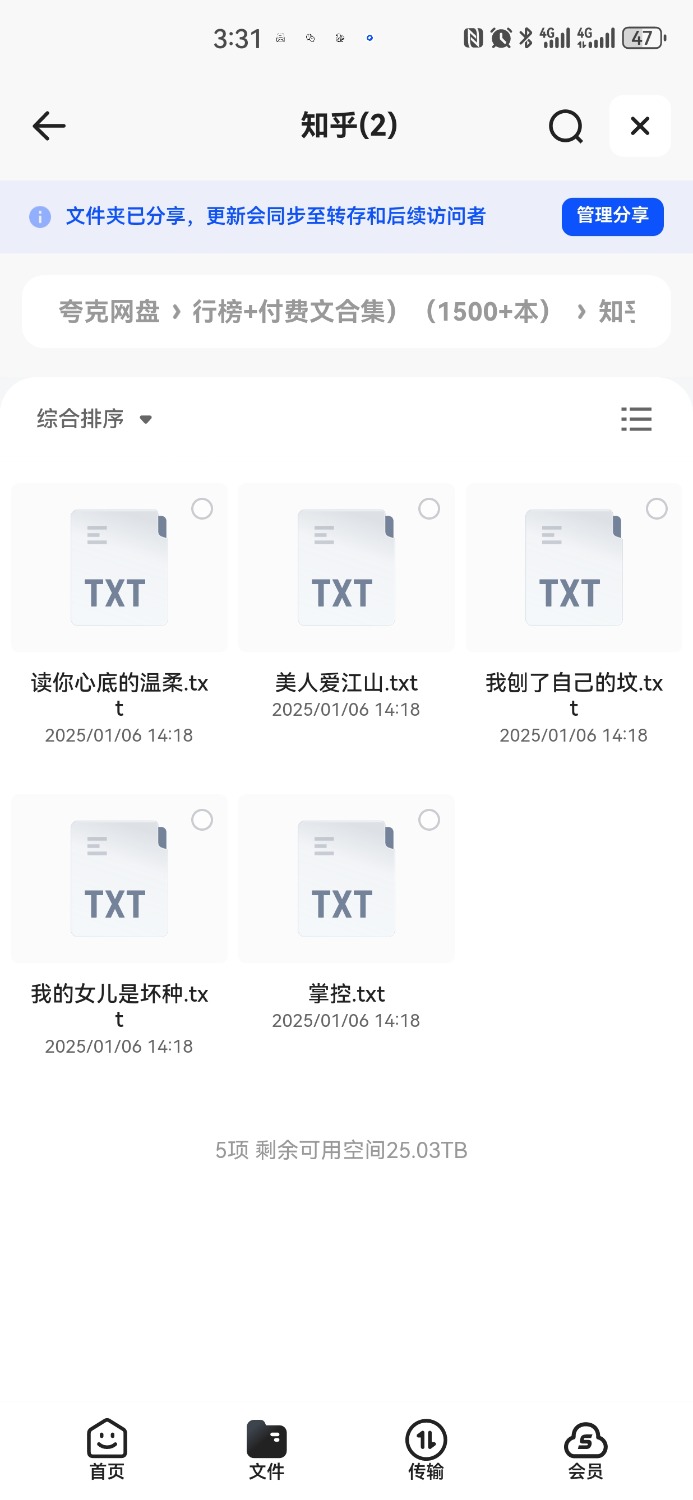Switch to the 首页 tab
The height and width of the screenshot is (1500, 693).
point(107,1450)
